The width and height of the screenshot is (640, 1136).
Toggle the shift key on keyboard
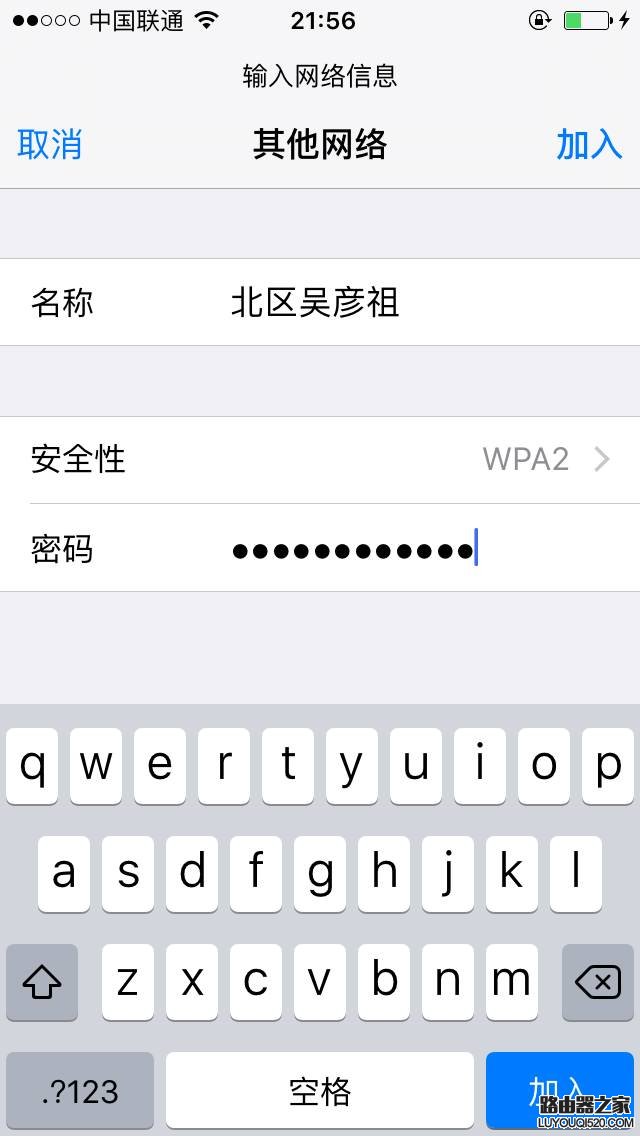(42, 982)
